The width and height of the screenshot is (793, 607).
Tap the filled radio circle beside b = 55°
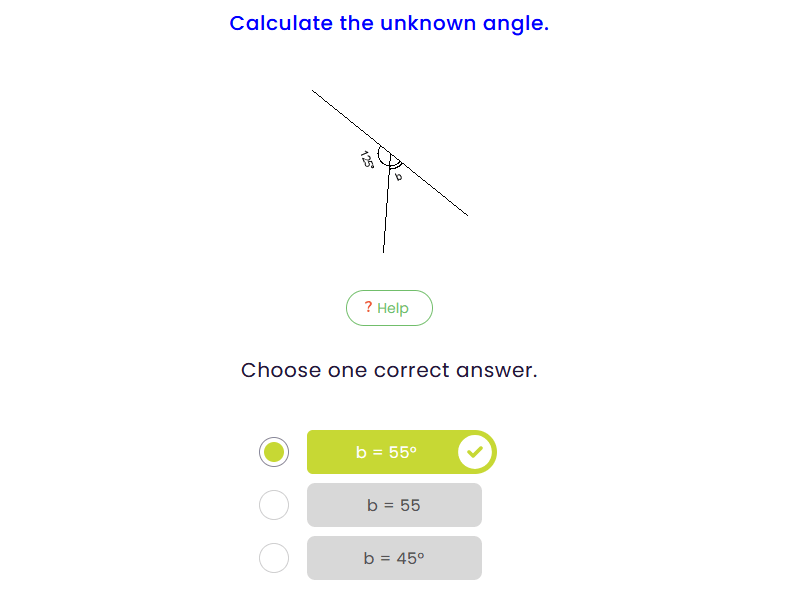pyautogui.click(x=274, y=452)
